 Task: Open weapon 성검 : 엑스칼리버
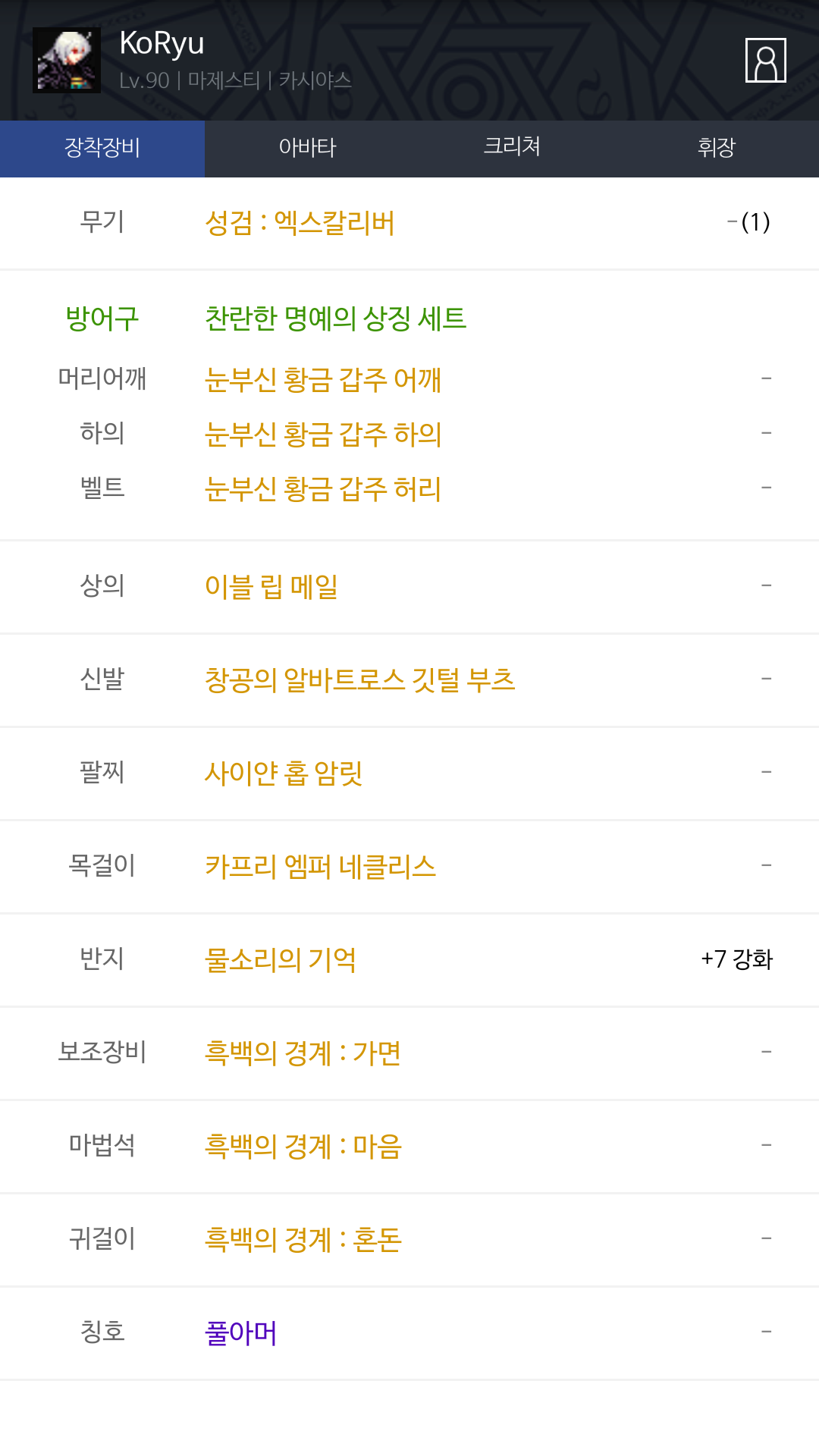(300, 224)
